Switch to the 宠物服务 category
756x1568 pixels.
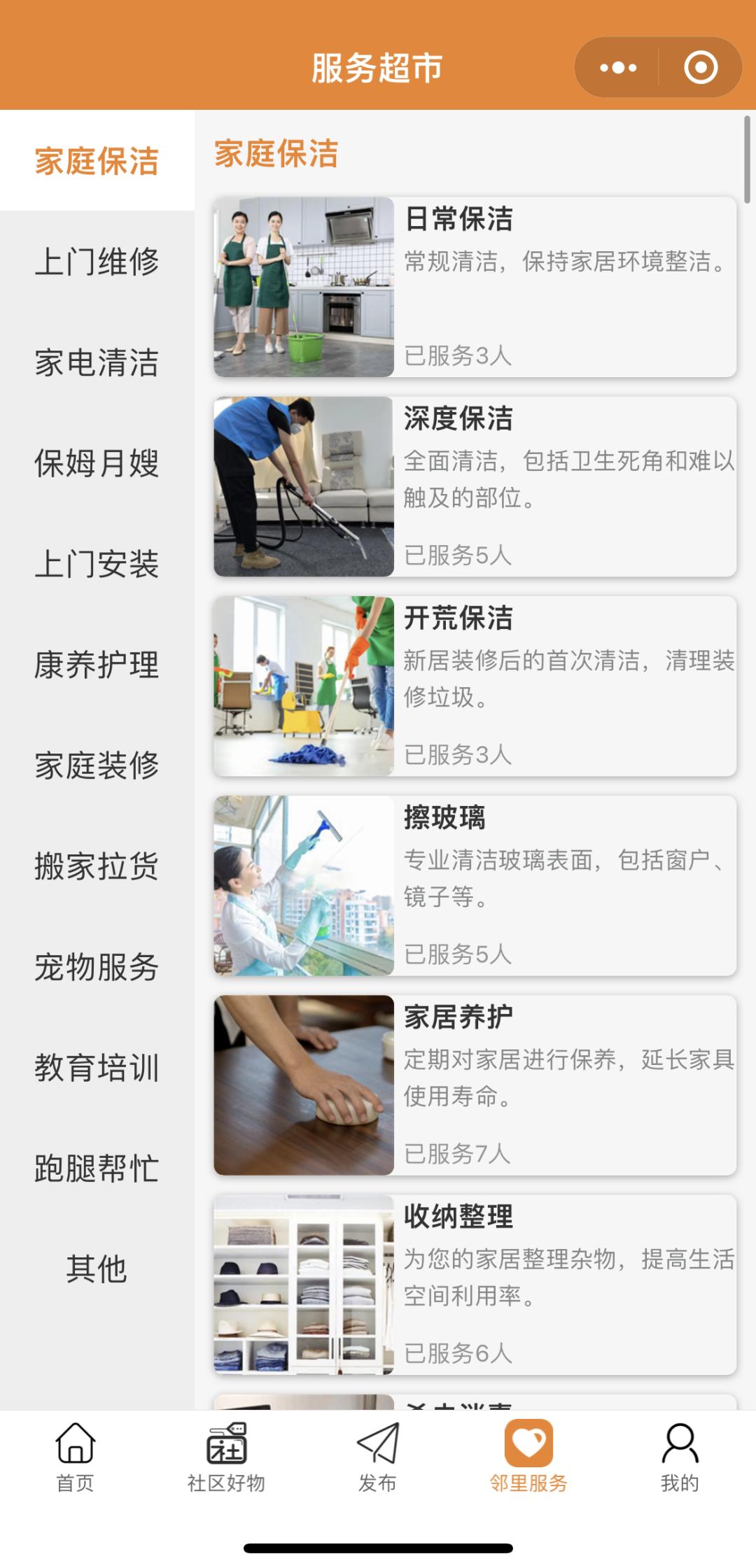tap(97, 967)
